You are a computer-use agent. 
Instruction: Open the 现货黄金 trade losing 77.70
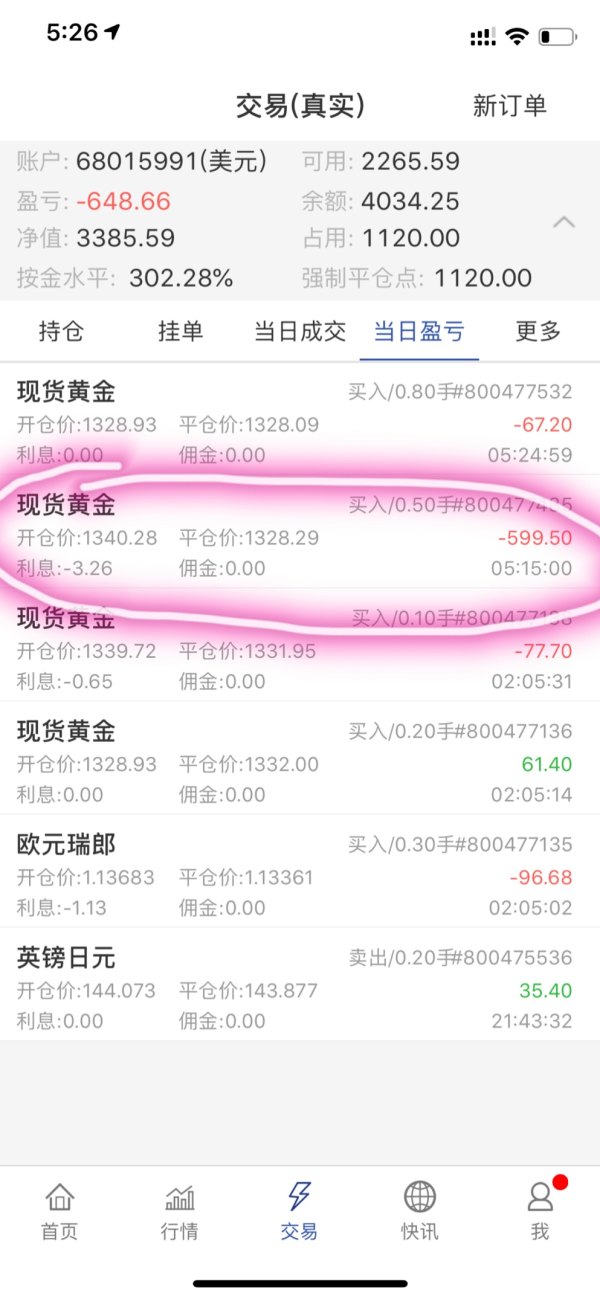coord(300,648)
